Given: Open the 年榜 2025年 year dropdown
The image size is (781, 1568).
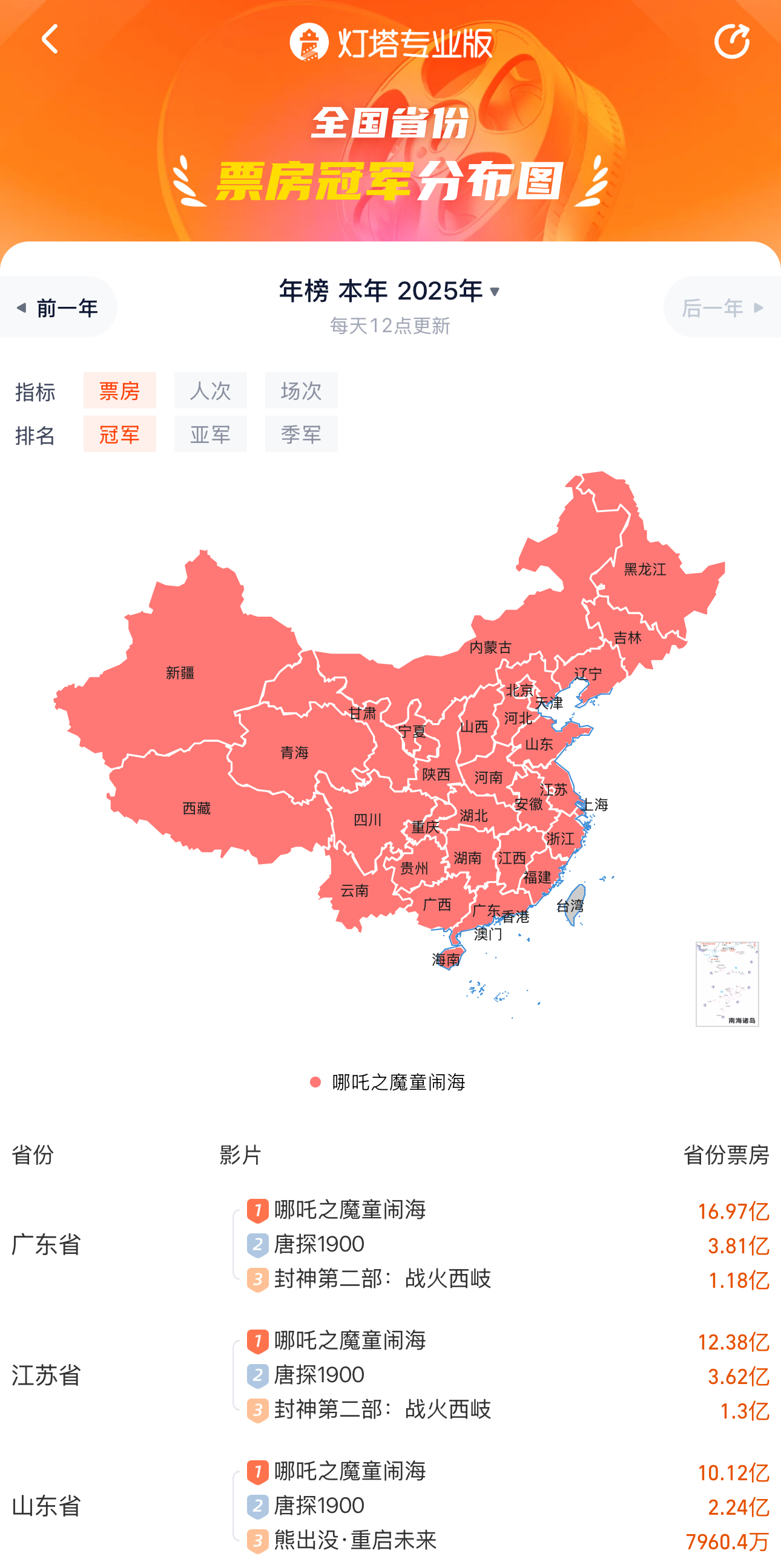Looking at the screenshot, I should (x=389, y=292).
